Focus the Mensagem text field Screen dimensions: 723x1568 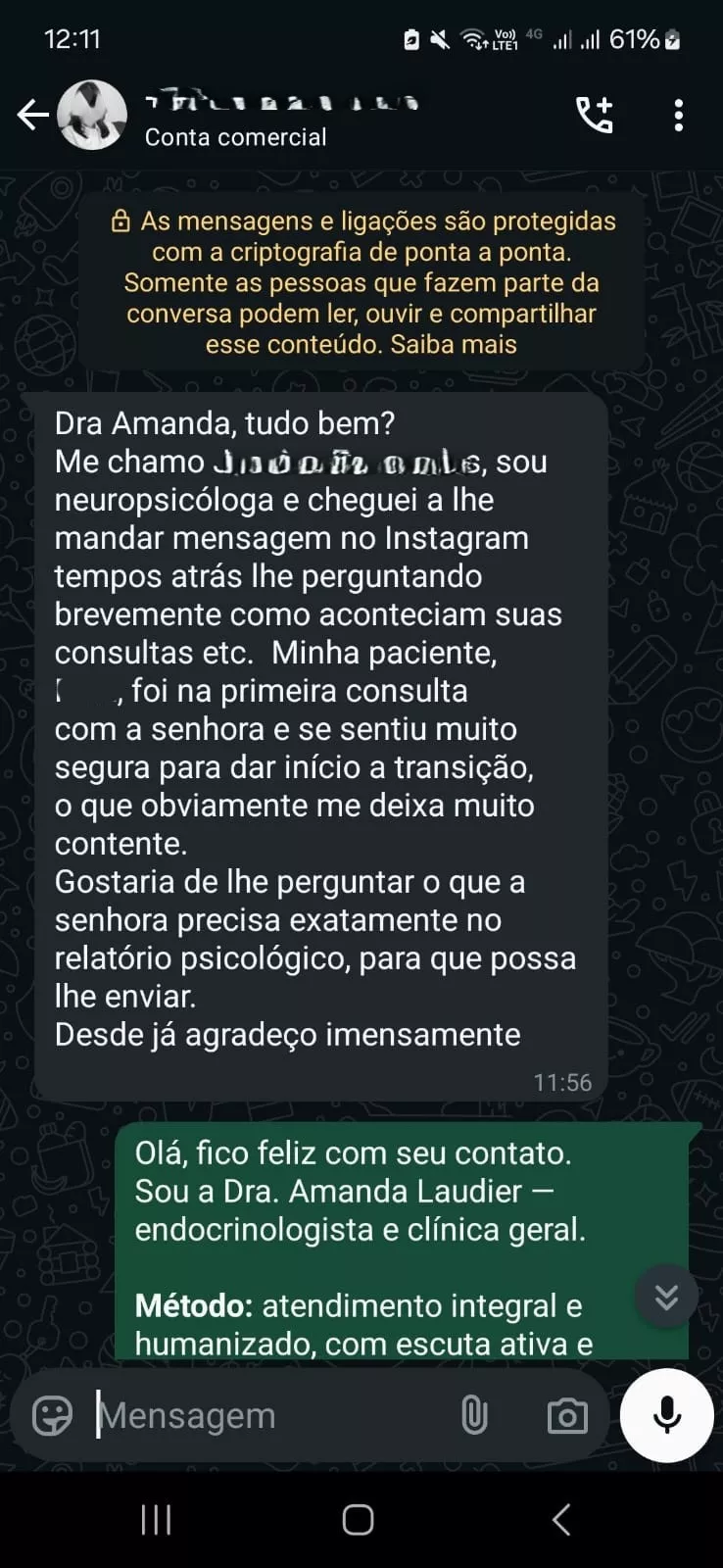(x=265, y=1416)
